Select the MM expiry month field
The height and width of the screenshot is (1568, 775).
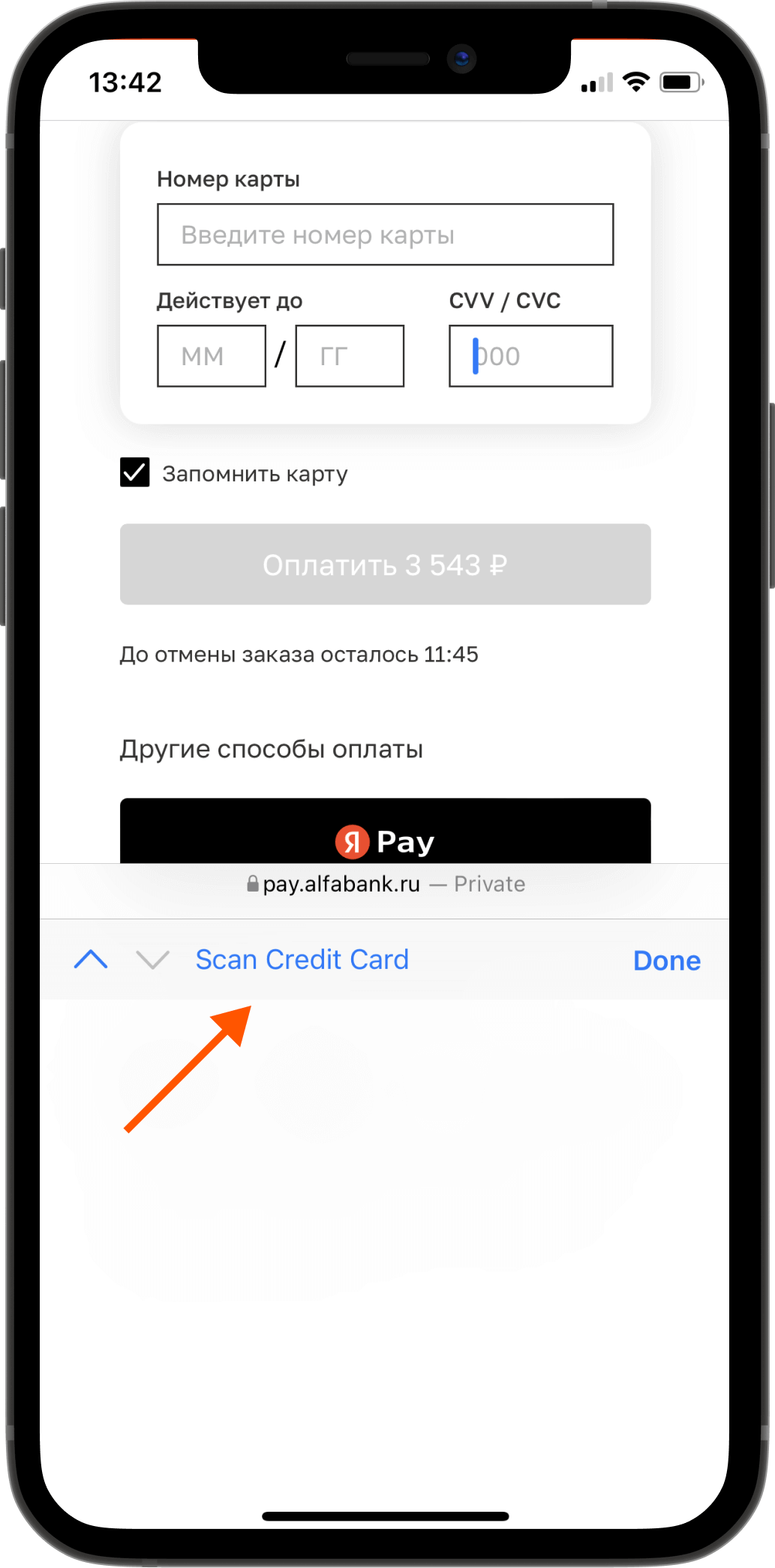pos(211,356)
